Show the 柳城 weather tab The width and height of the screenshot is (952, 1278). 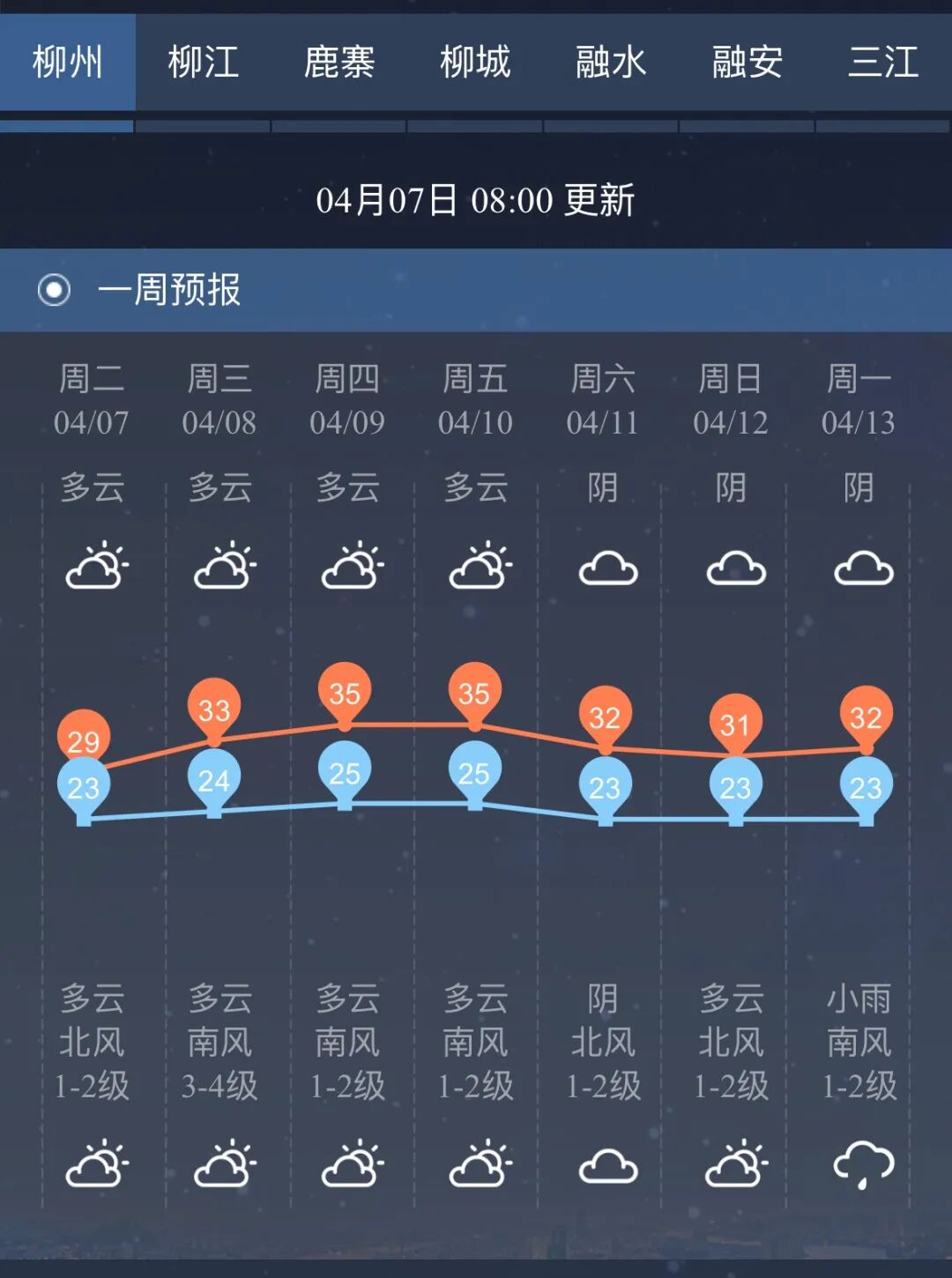pyautogui.click(x=475, y=63)
